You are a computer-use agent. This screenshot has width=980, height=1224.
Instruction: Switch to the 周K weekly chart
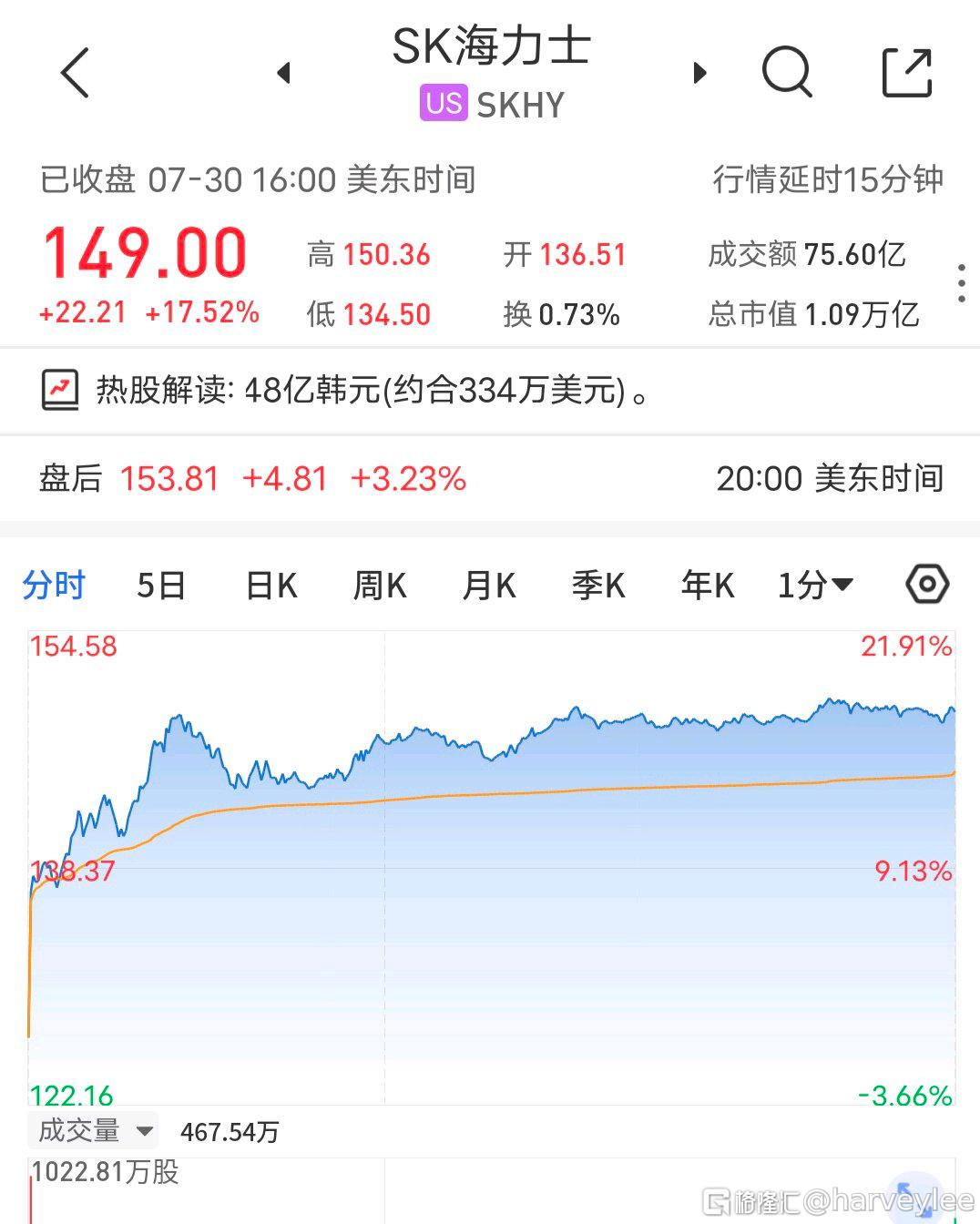[x=380, y=585]
